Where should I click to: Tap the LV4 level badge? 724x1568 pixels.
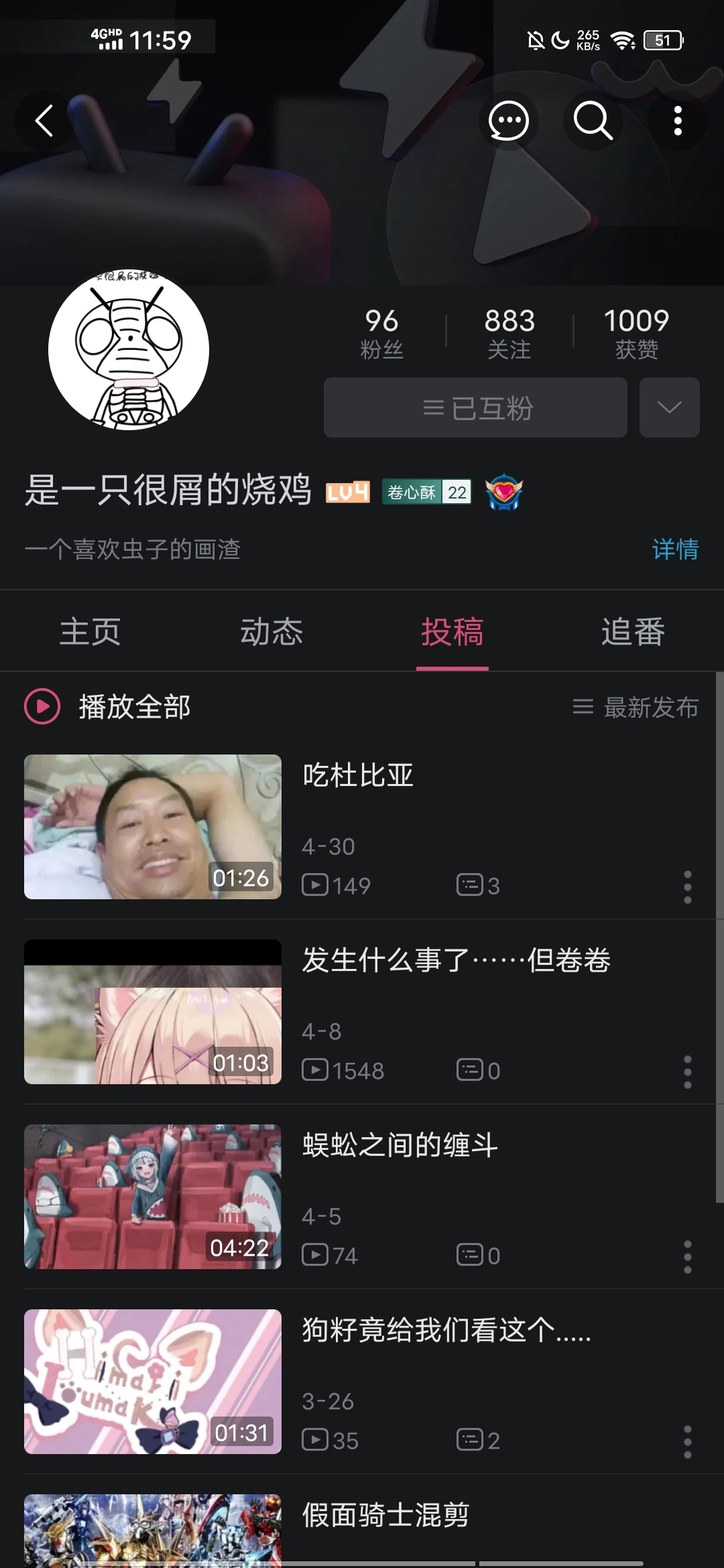pos(346,494)
